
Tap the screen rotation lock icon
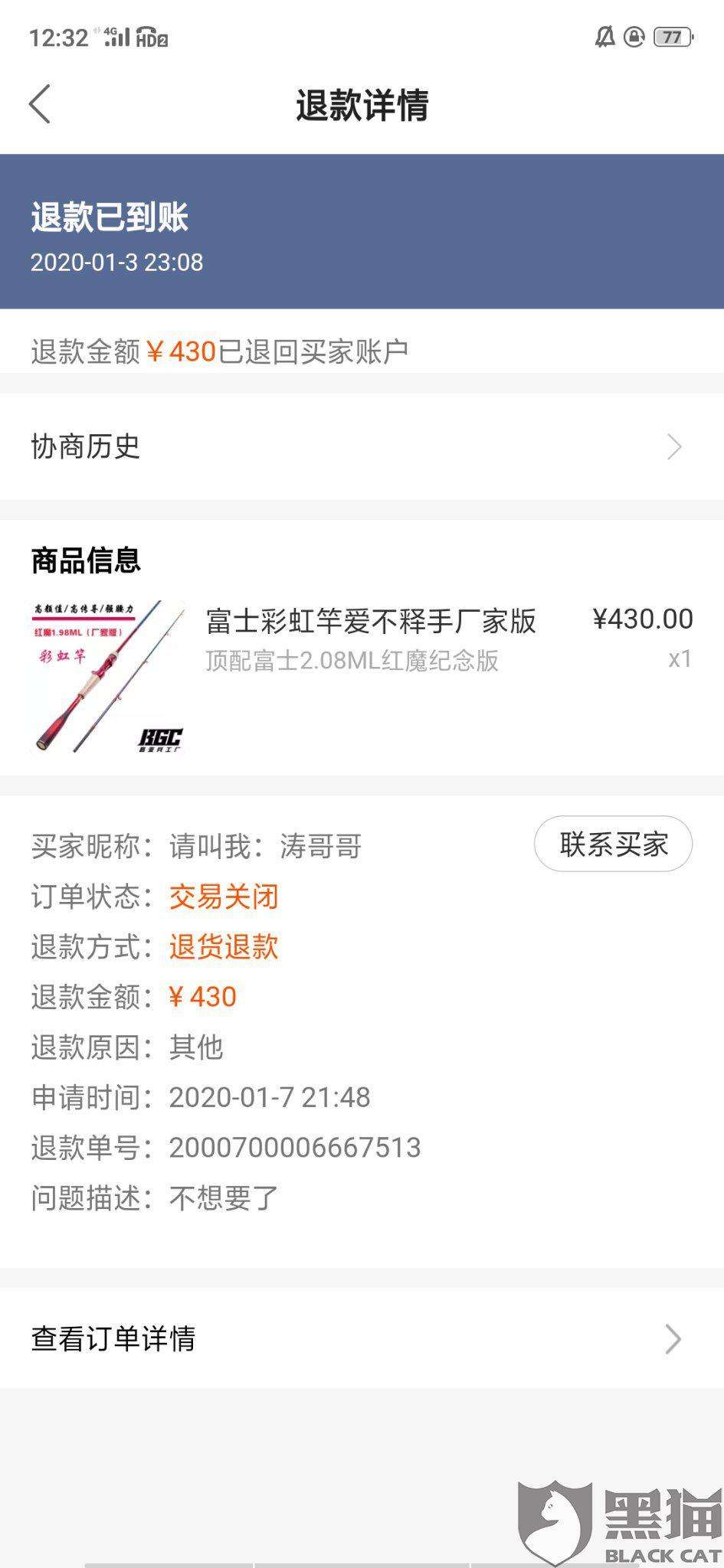pyautogui.click(x=634, y=34)
